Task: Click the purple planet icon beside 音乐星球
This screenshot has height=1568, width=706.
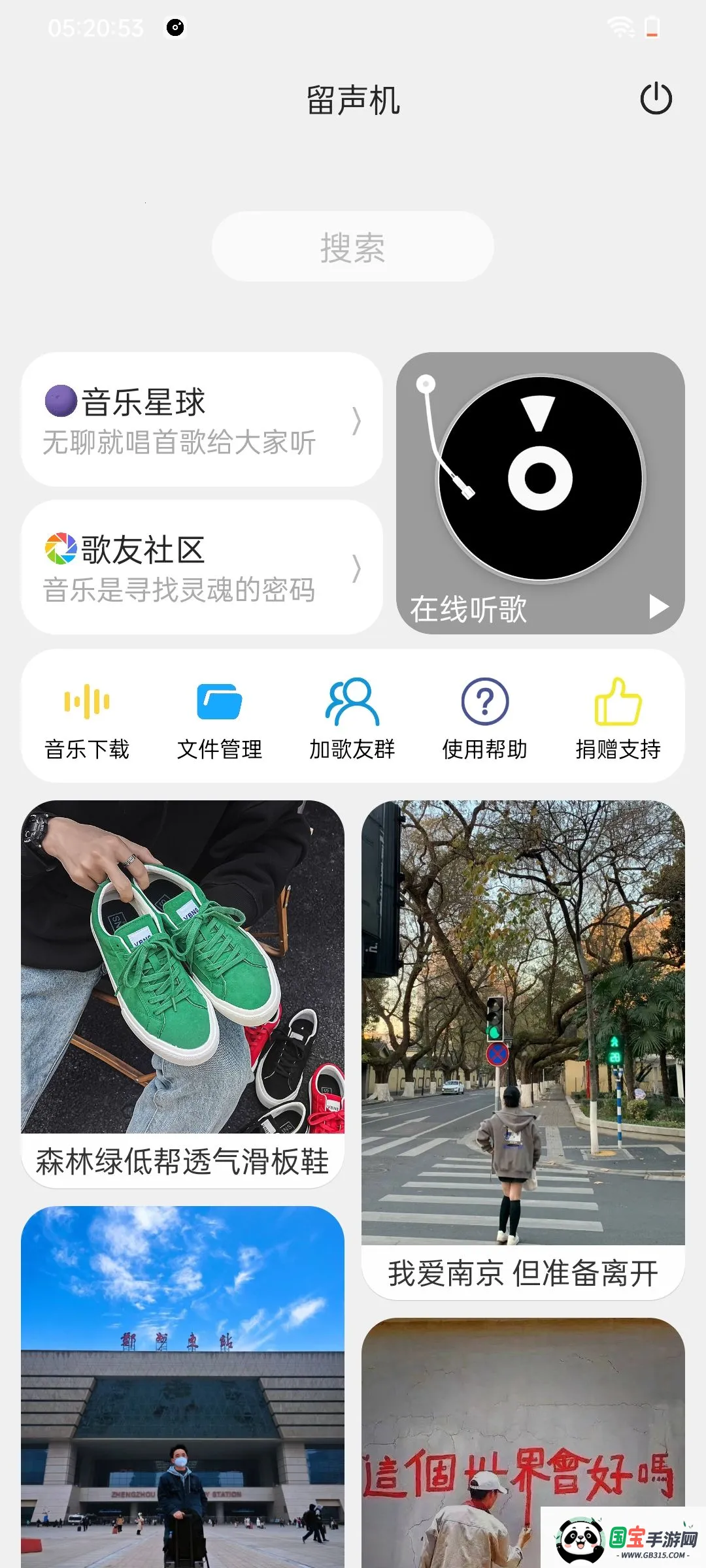Action: click(59, 401)
